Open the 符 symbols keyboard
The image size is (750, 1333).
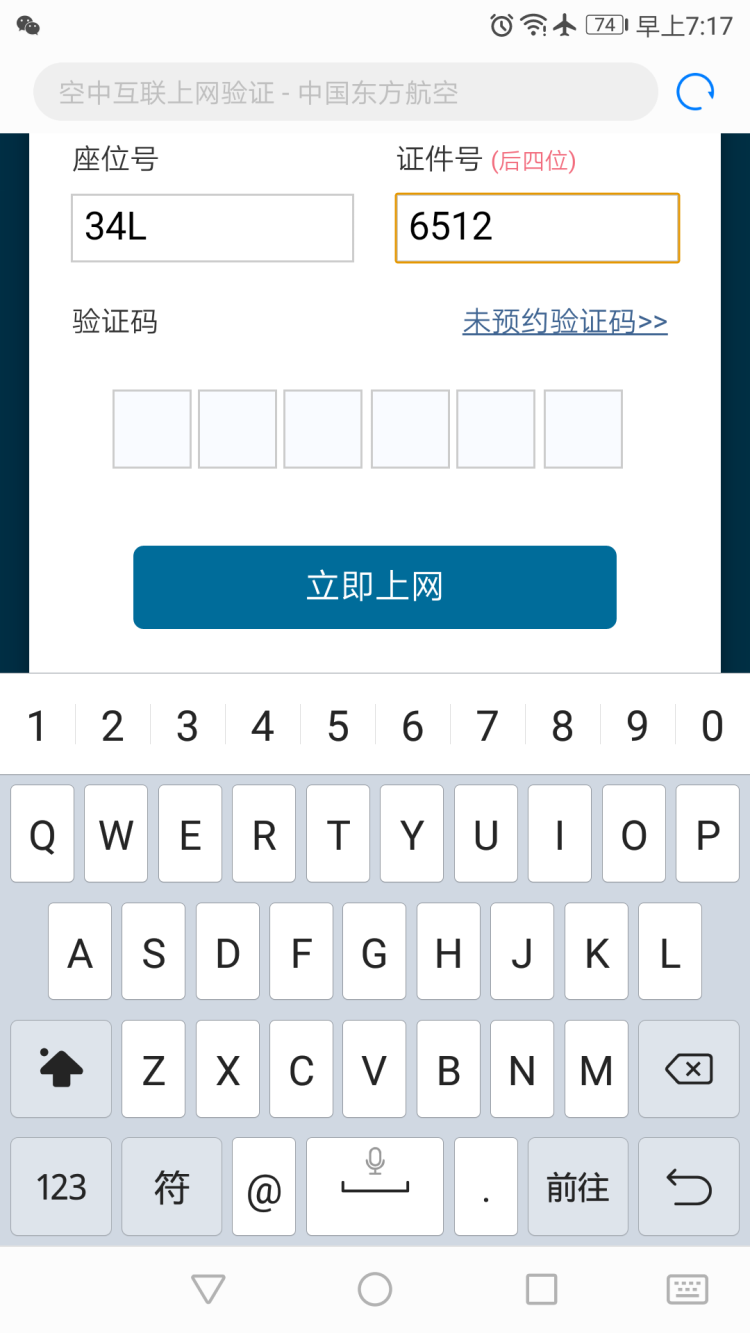171,1187
